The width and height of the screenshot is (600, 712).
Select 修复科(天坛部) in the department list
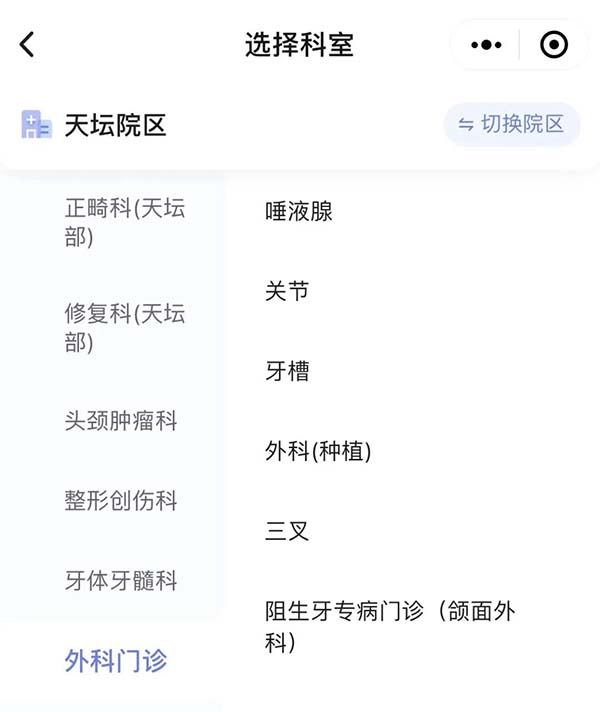(125, 328)
